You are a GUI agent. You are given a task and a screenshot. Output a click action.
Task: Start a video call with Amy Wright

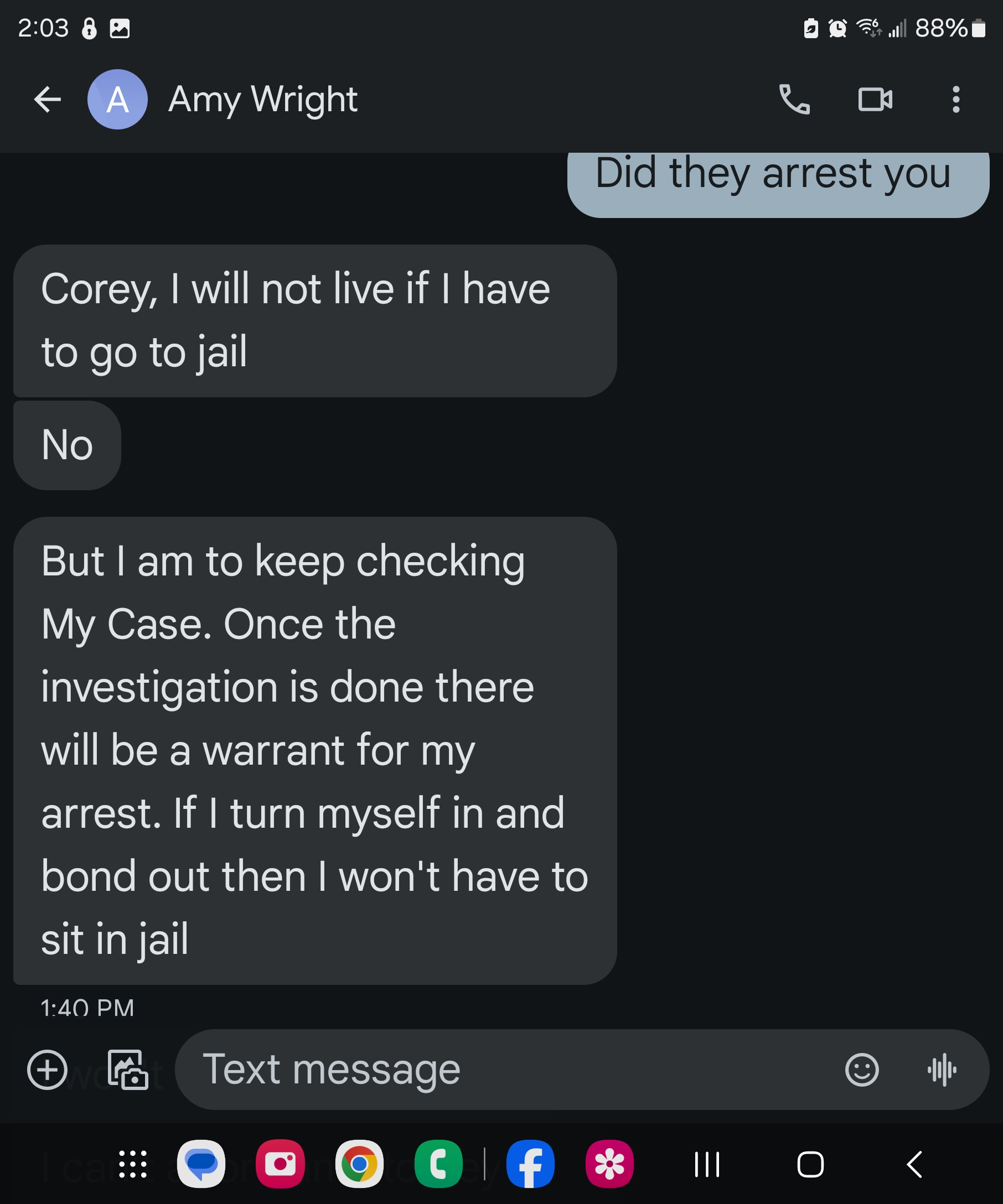(x=875, y=100)
